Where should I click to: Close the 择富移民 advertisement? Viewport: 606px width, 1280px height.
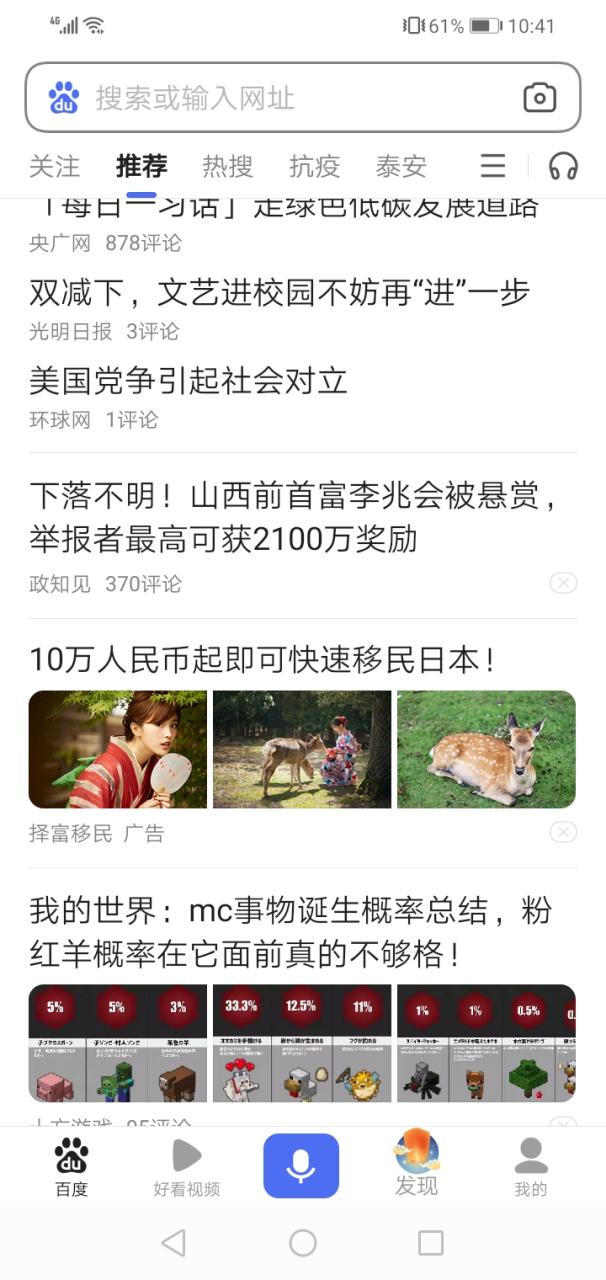point(563,832)
